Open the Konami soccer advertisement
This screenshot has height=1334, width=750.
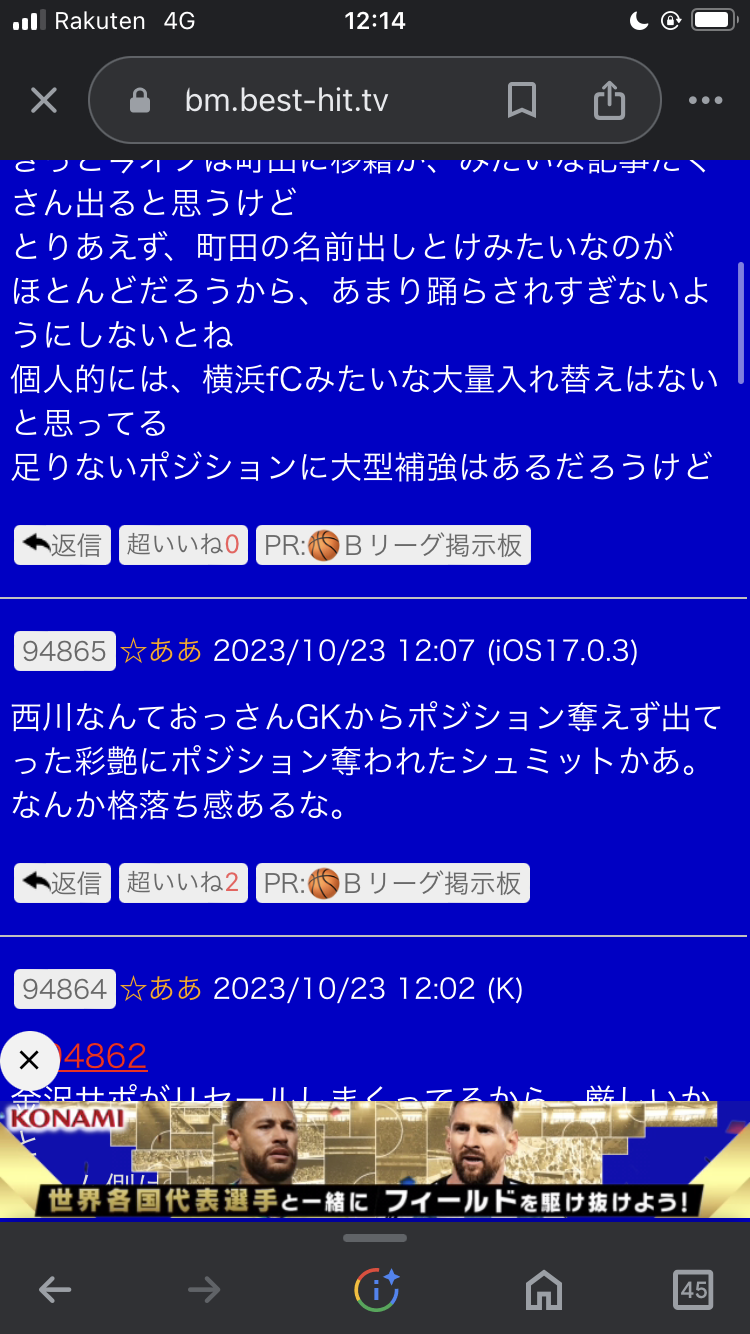[400, 1160]
